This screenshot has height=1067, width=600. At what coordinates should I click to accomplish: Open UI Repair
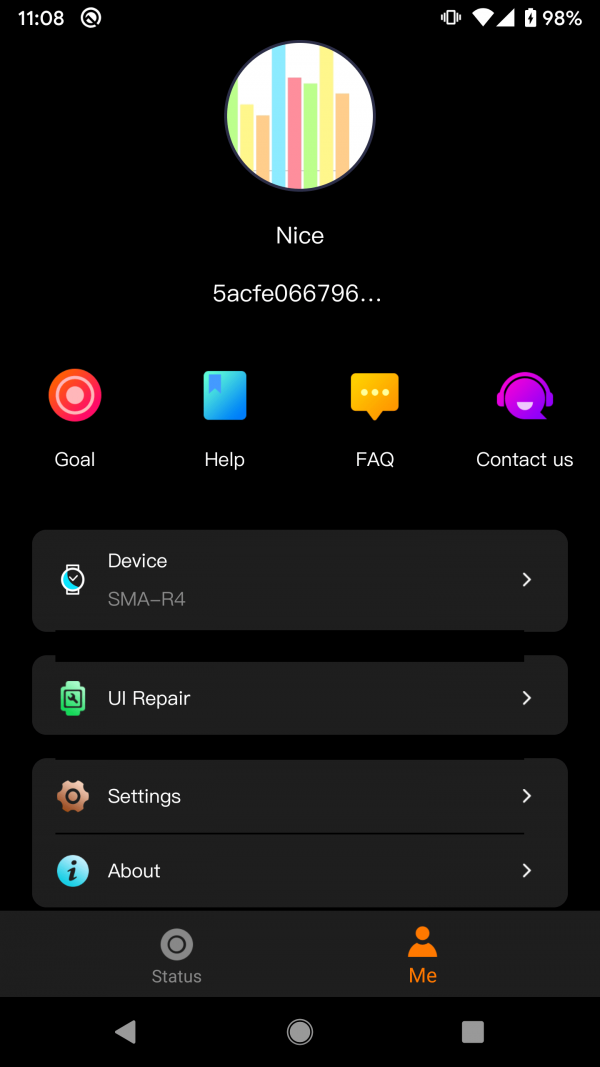300,698
